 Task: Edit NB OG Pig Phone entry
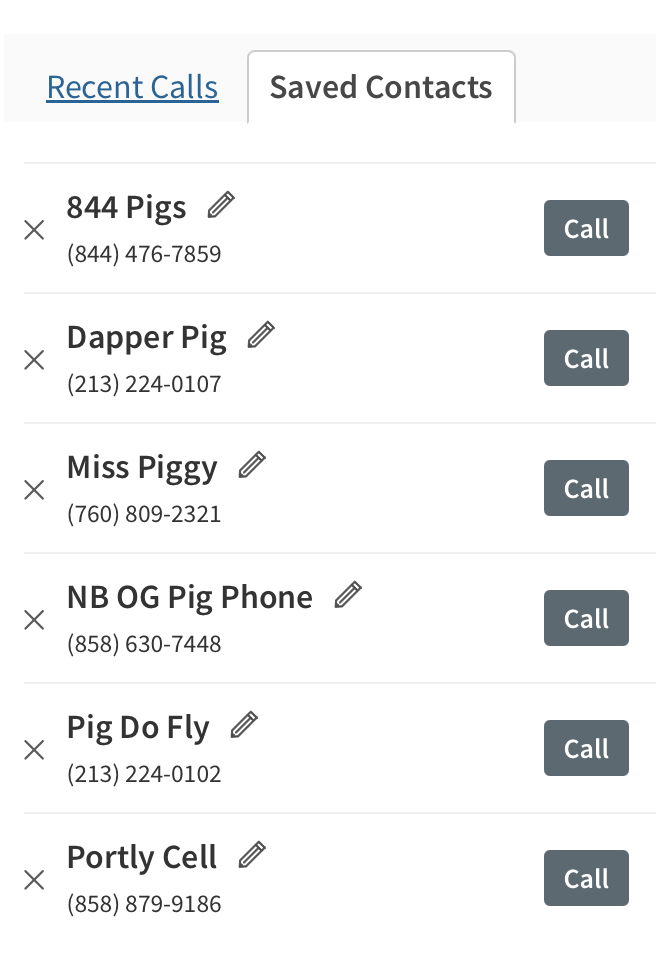click(348, 595)
